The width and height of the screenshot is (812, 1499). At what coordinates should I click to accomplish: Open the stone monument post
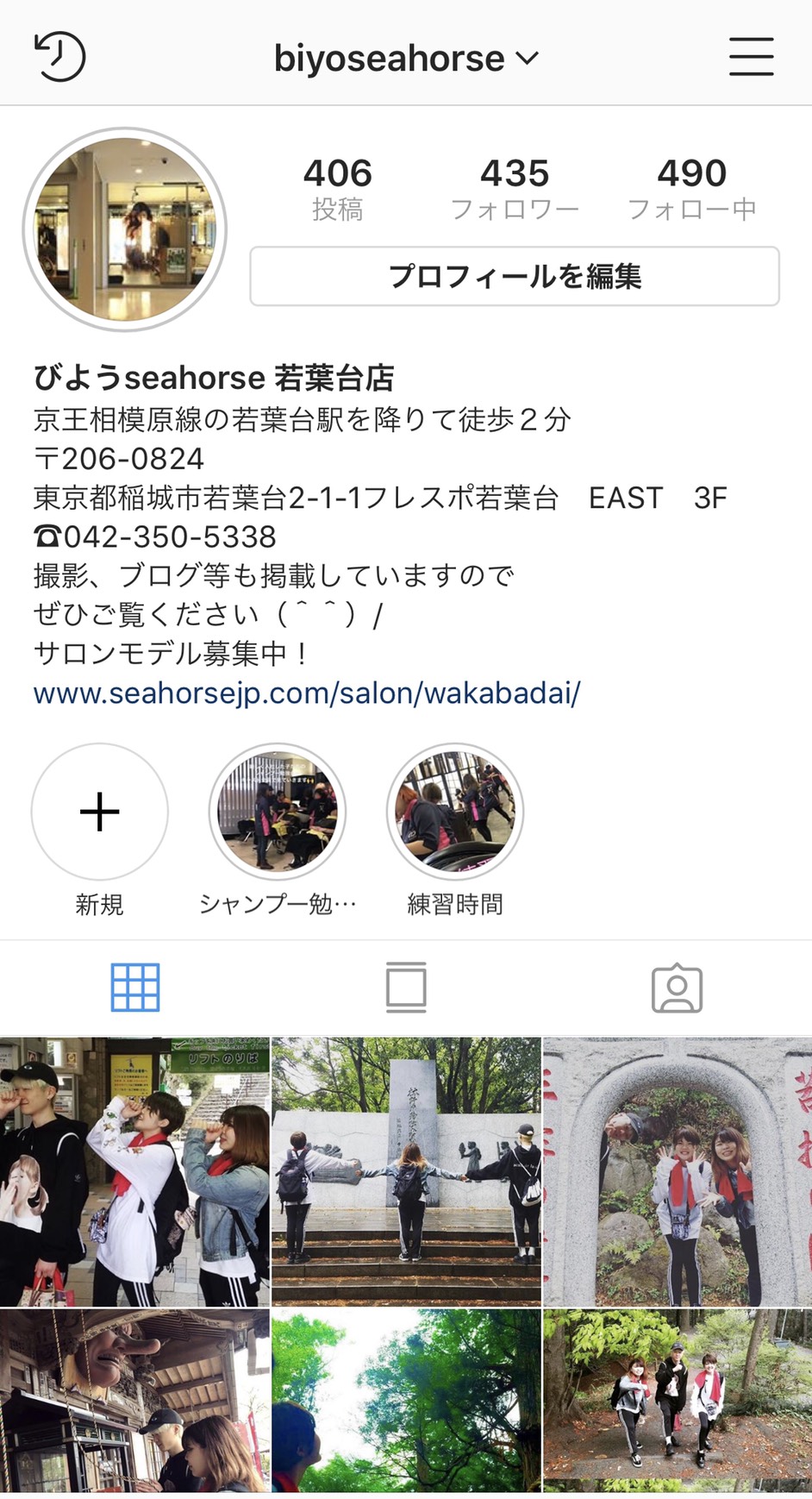406,1171
